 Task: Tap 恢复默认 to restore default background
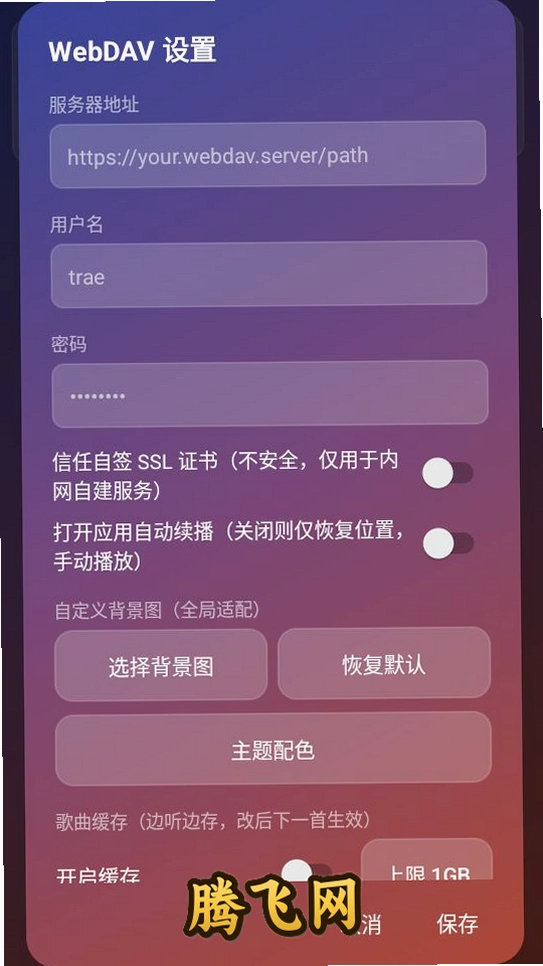coord(384,664)
